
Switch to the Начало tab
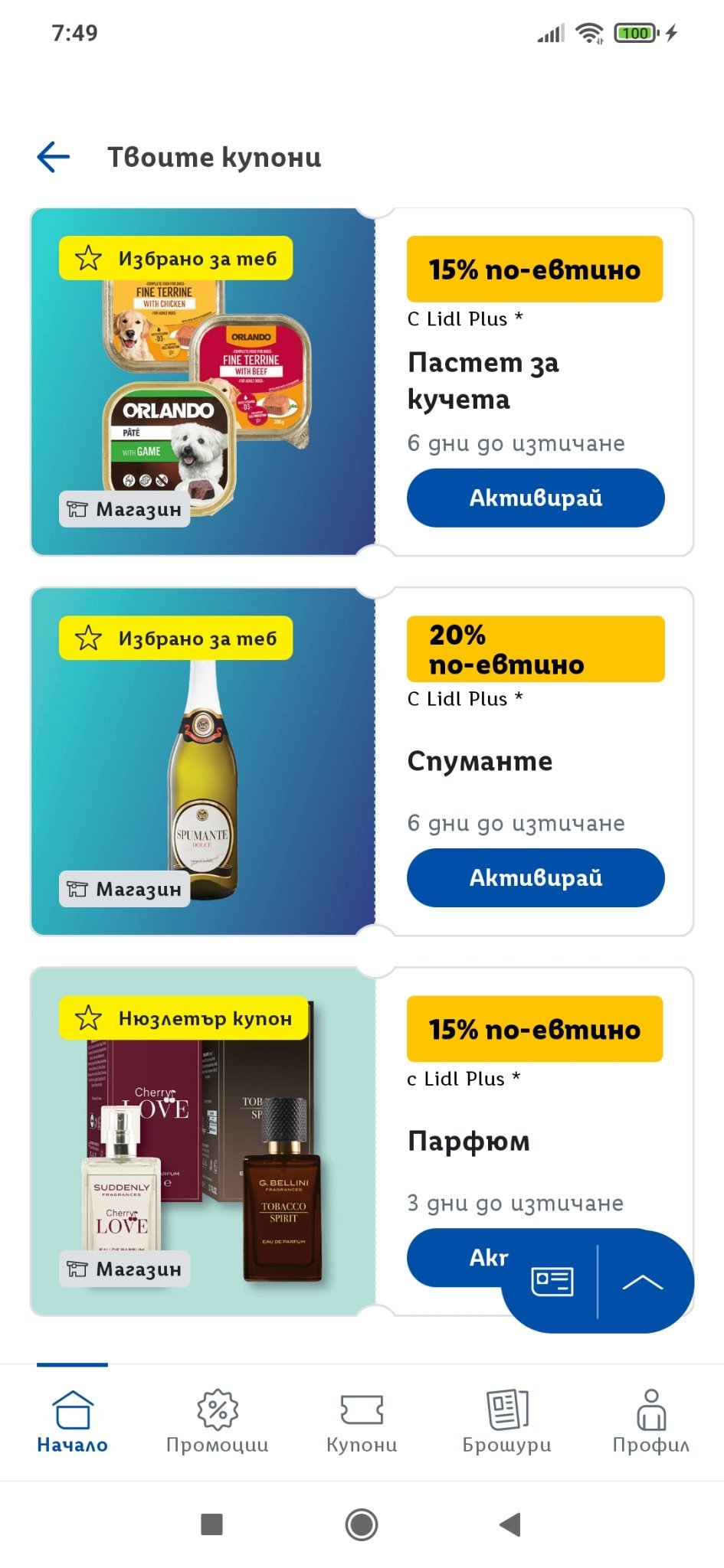coord(72,1421)
